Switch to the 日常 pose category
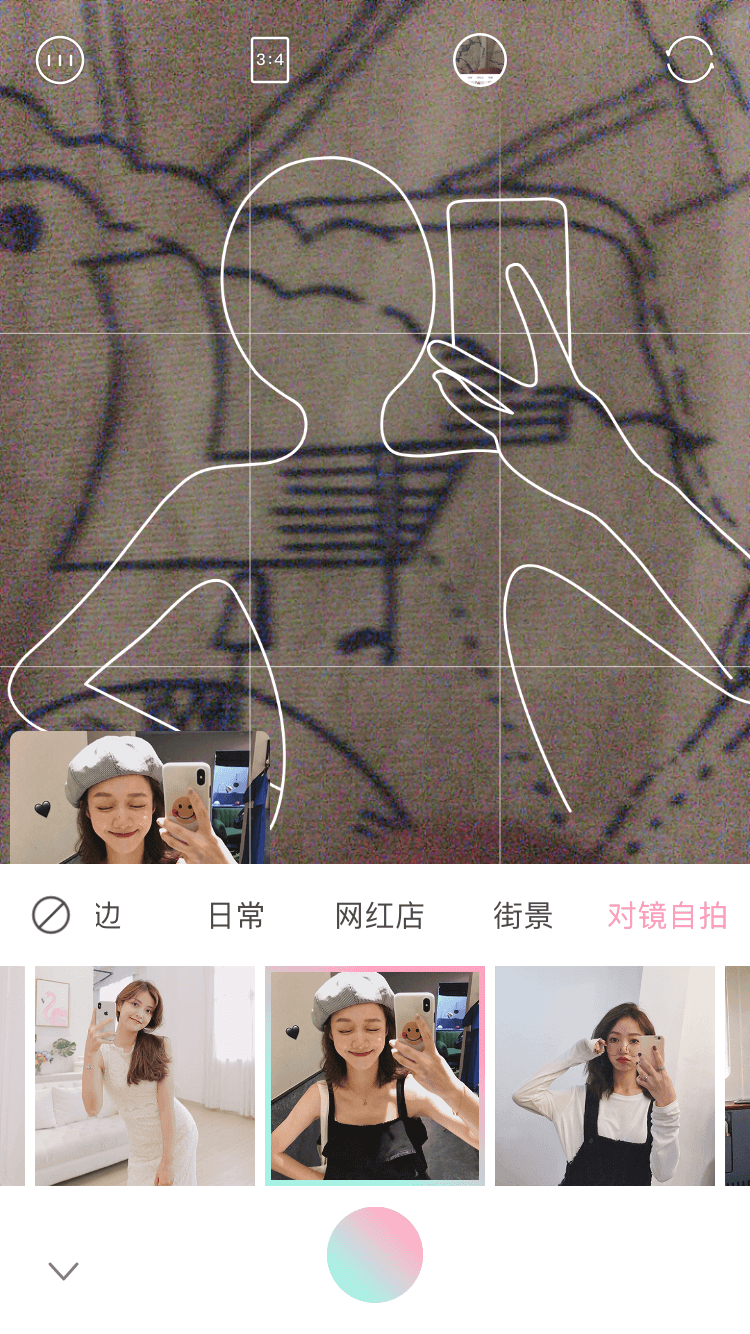This screenshot has height=1334, width=750. click(x=237, y=915)
